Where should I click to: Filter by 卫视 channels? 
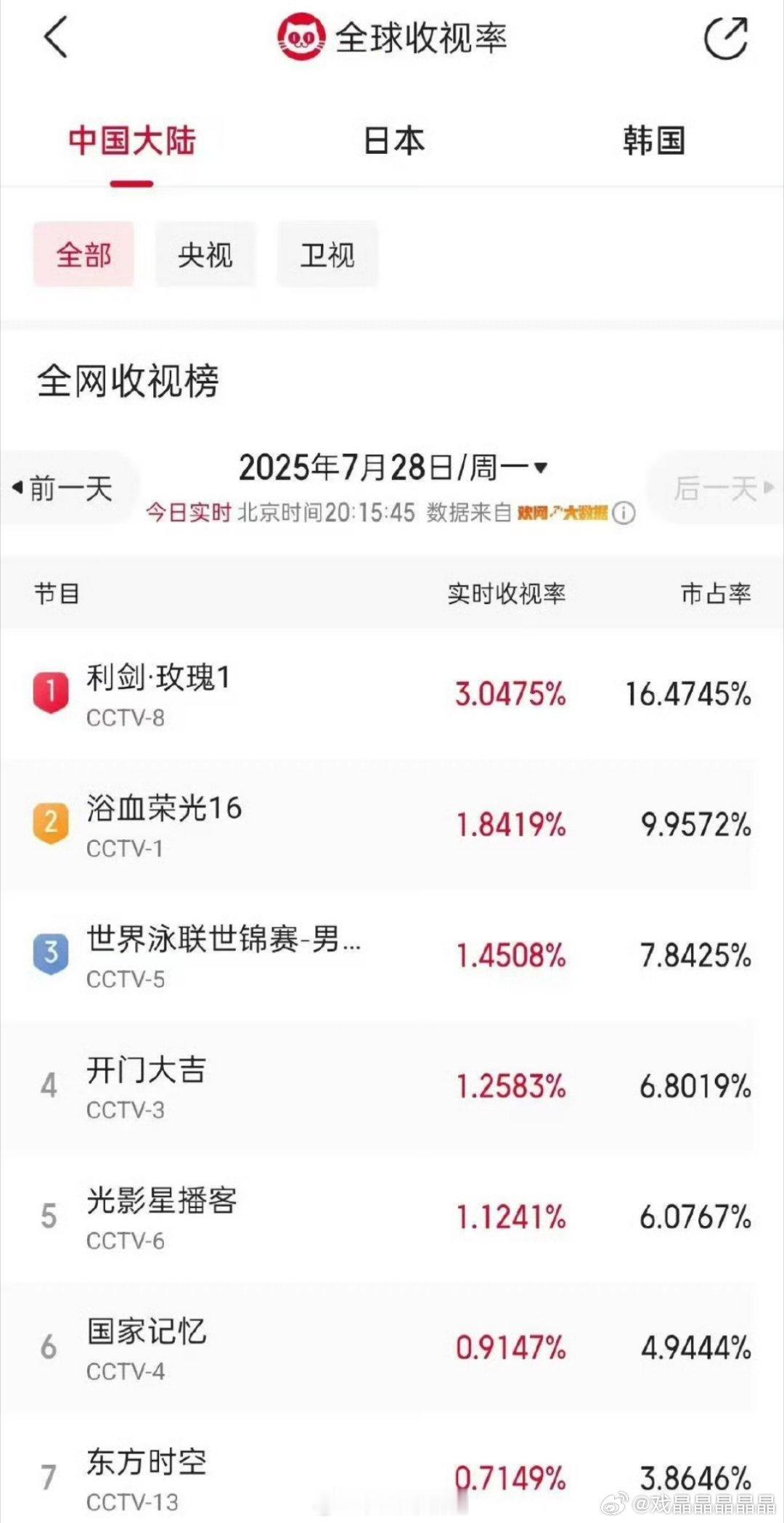pos(327,254)
